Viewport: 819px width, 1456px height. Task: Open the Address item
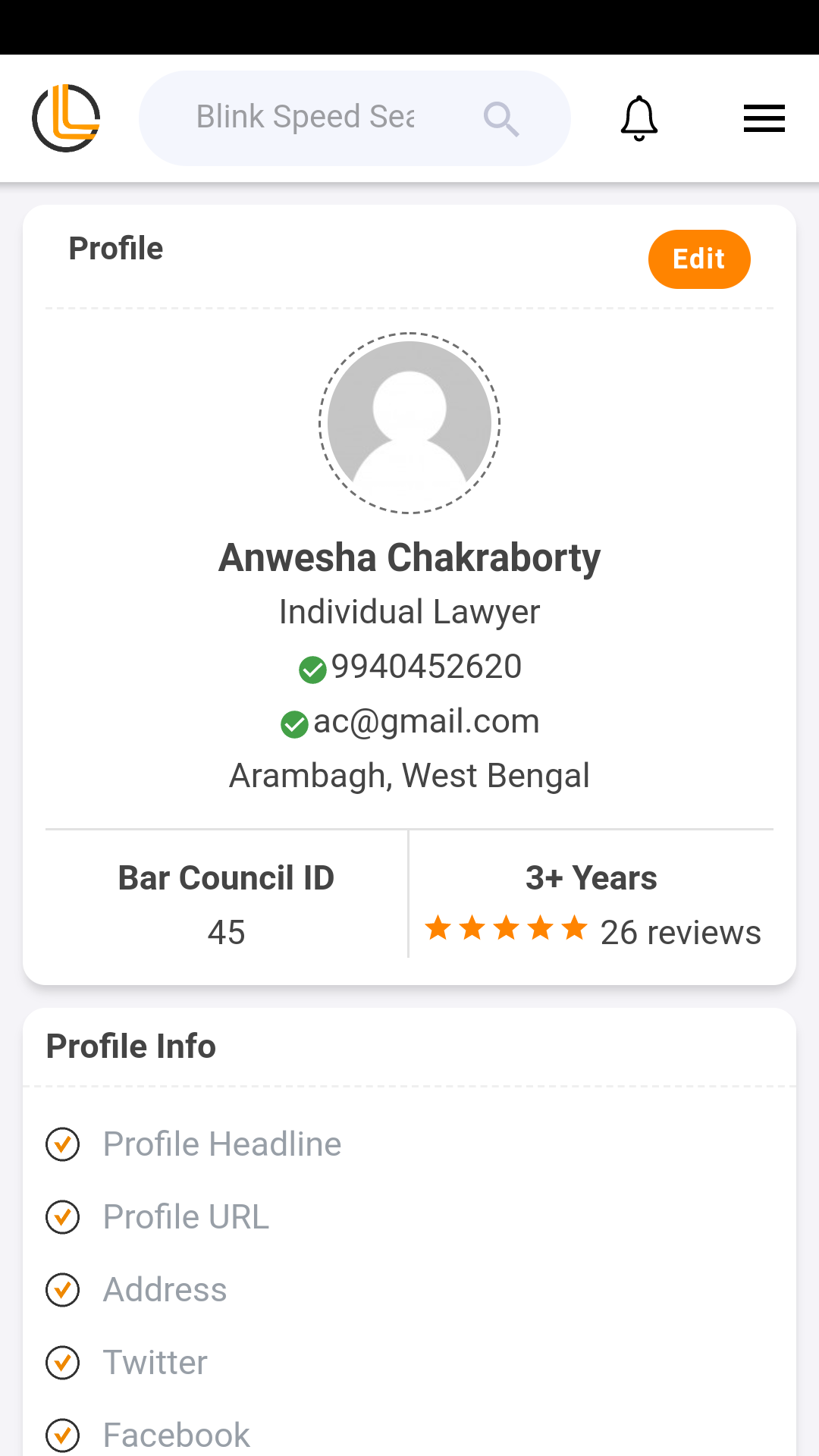pos(165,1290)
